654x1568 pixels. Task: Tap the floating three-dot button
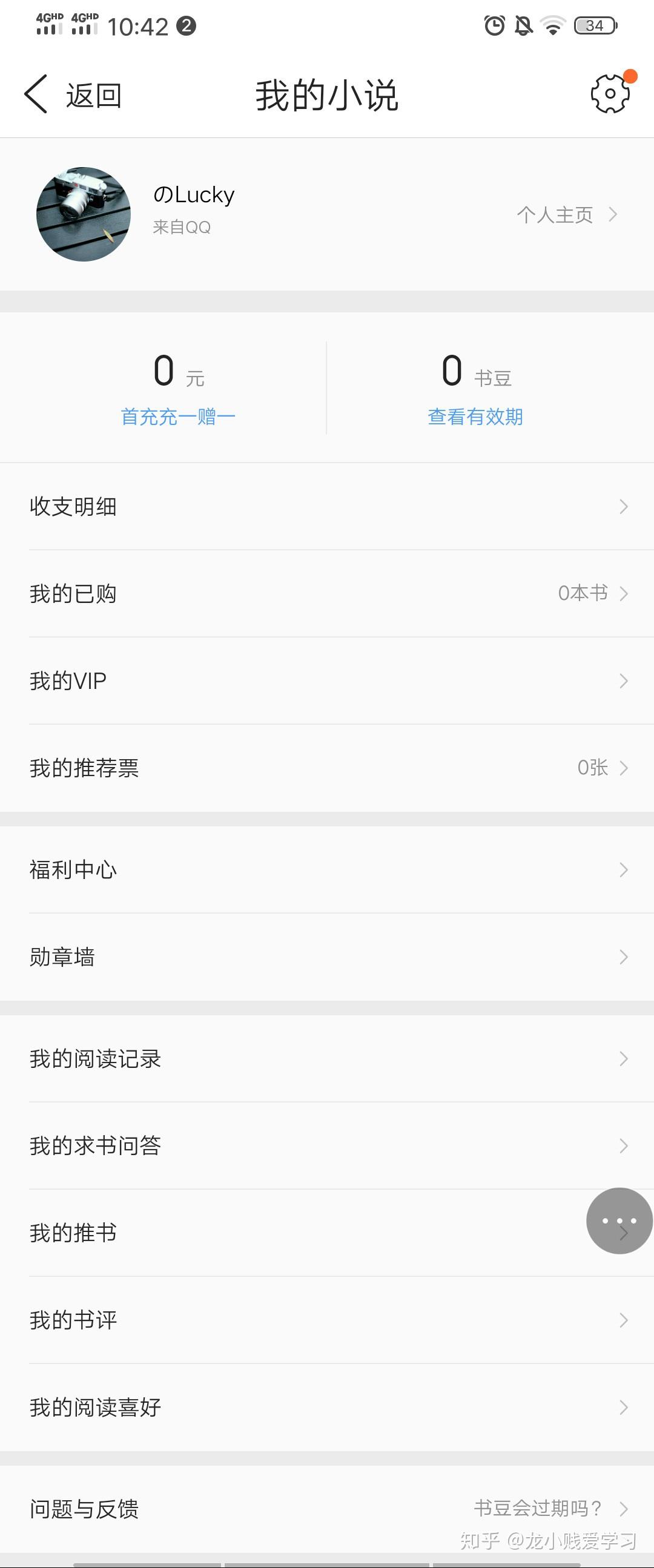tap(619, 1220)
